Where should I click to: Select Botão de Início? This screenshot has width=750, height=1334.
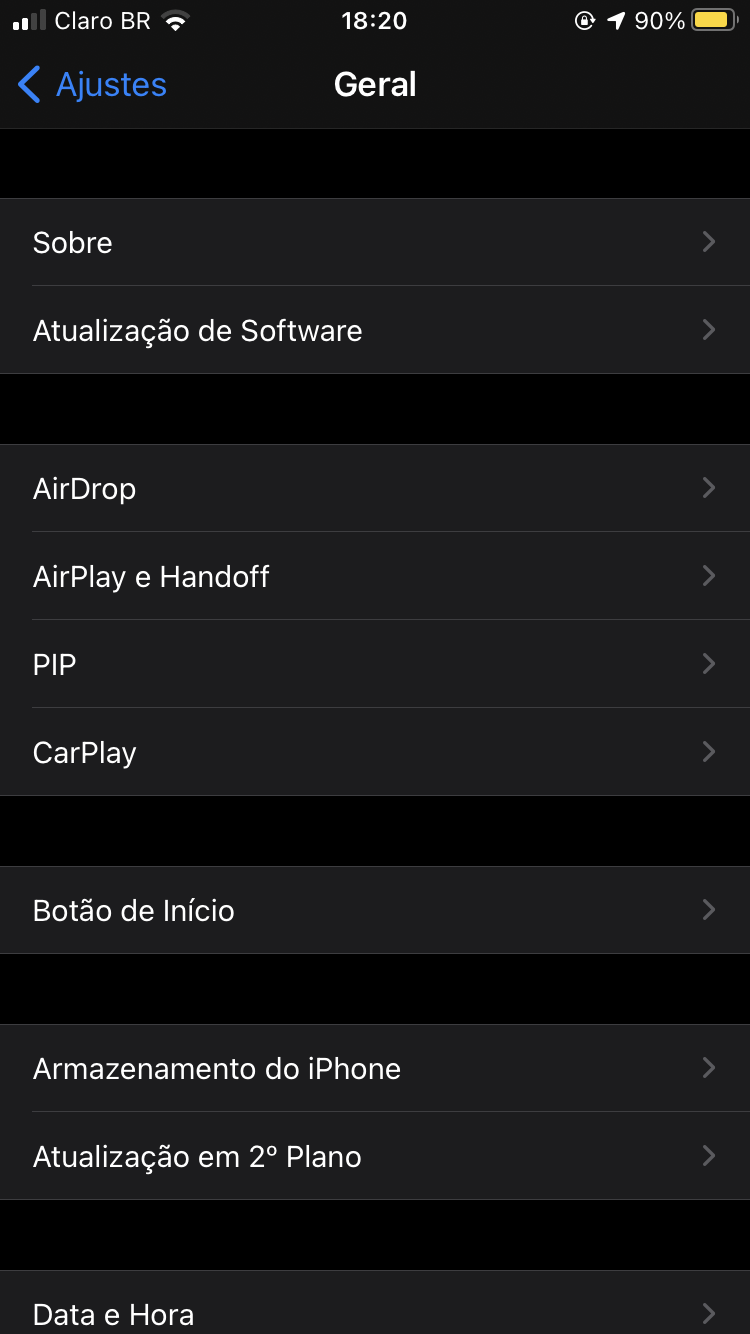(374, 910)
